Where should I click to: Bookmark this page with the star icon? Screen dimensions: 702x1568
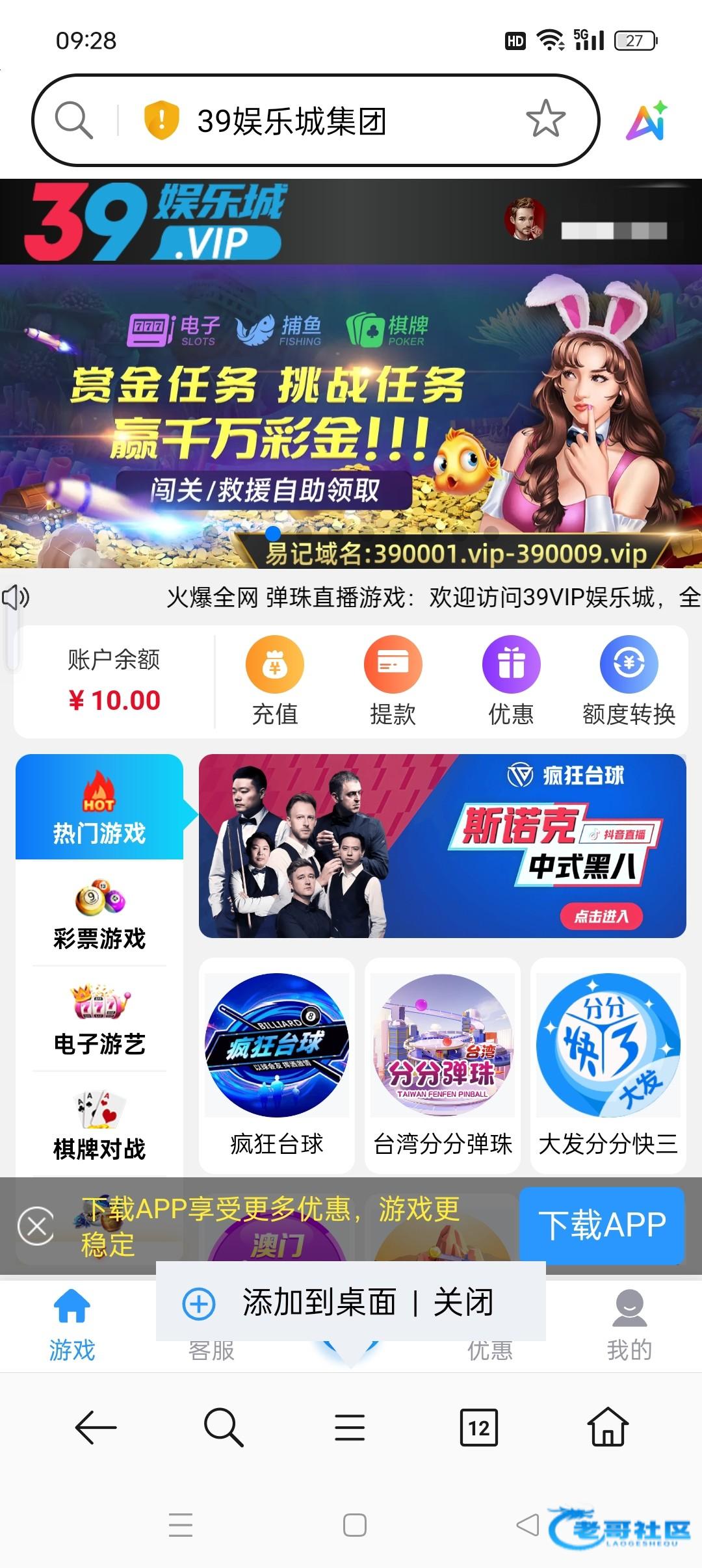545,119
